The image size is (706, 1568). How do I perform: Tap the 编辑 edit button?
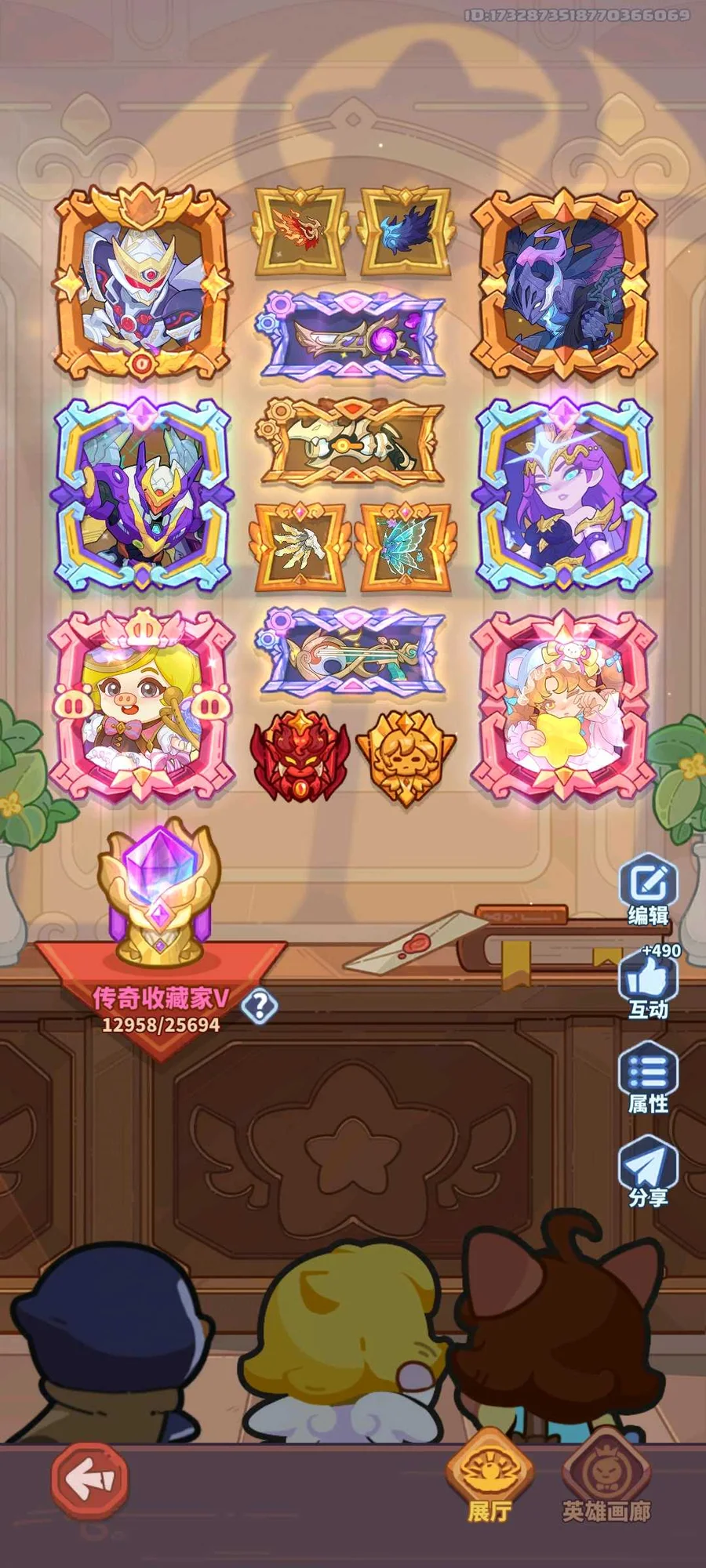pos(648,891)
